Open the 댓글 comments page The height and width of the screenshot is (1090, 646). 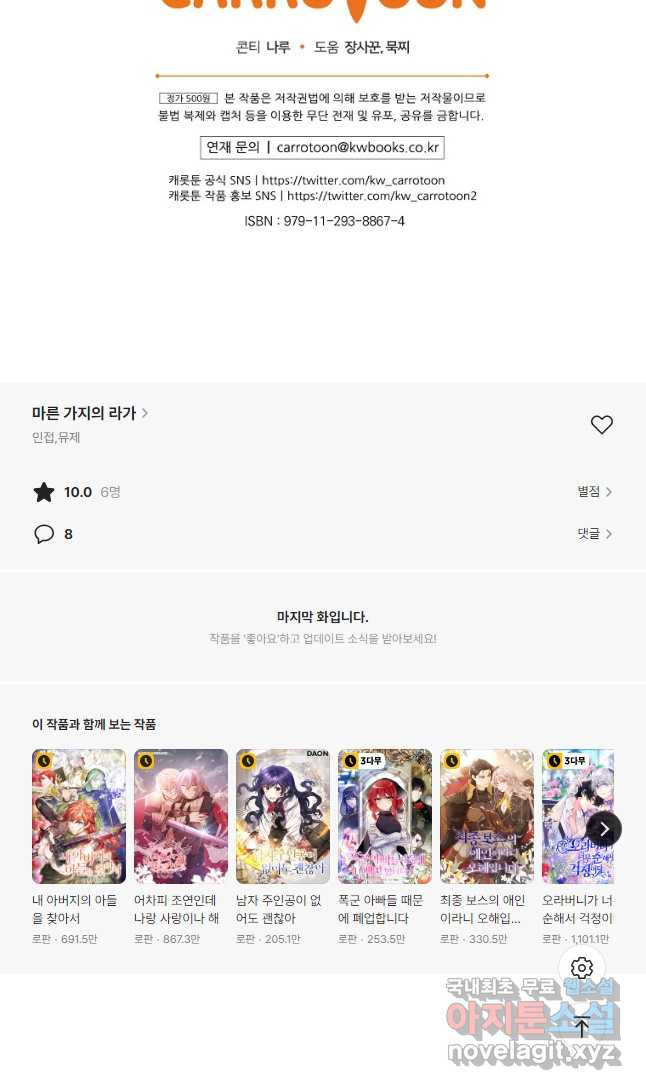click(595, 533)
